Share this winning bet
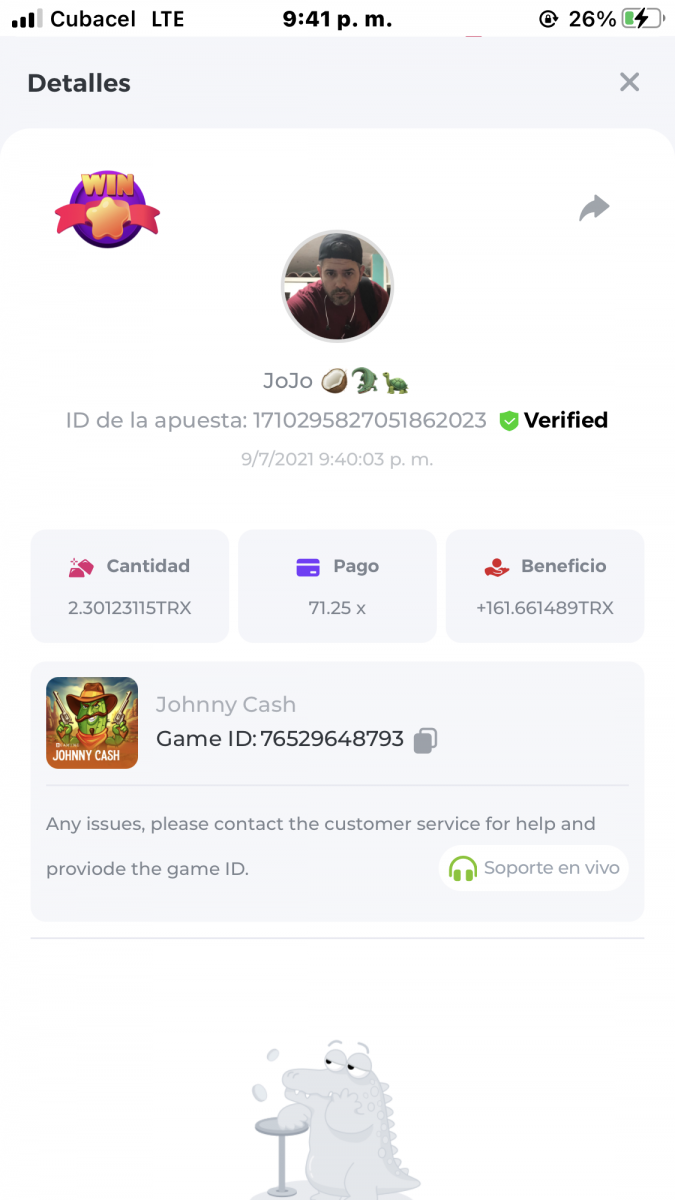The image size is (675, 1200). tap(594, 208)
